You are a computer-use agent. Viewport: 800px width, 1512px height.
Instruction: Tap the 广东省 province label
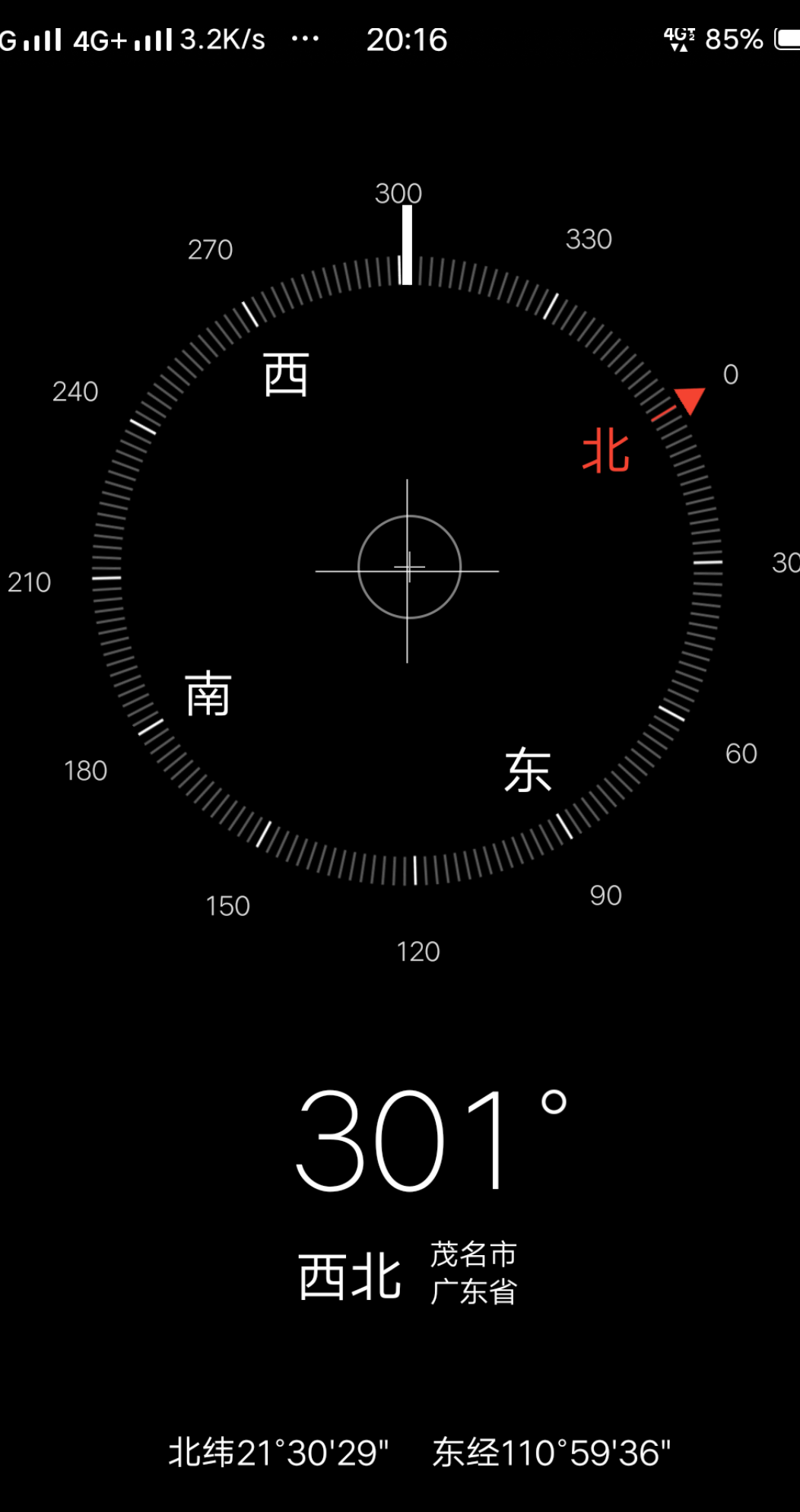[476, 1289]
